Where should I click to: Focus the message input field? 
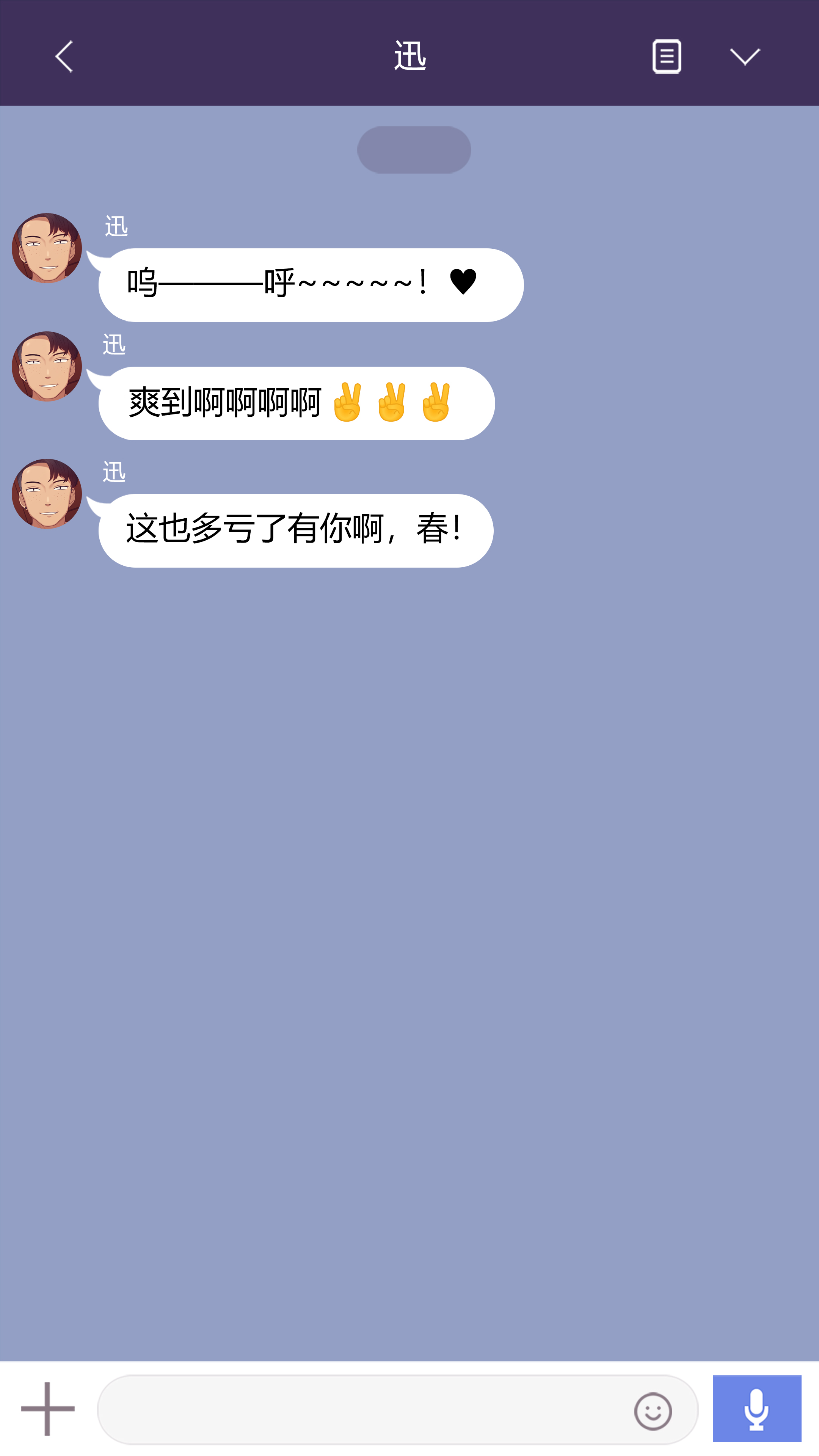point(362,1410)
